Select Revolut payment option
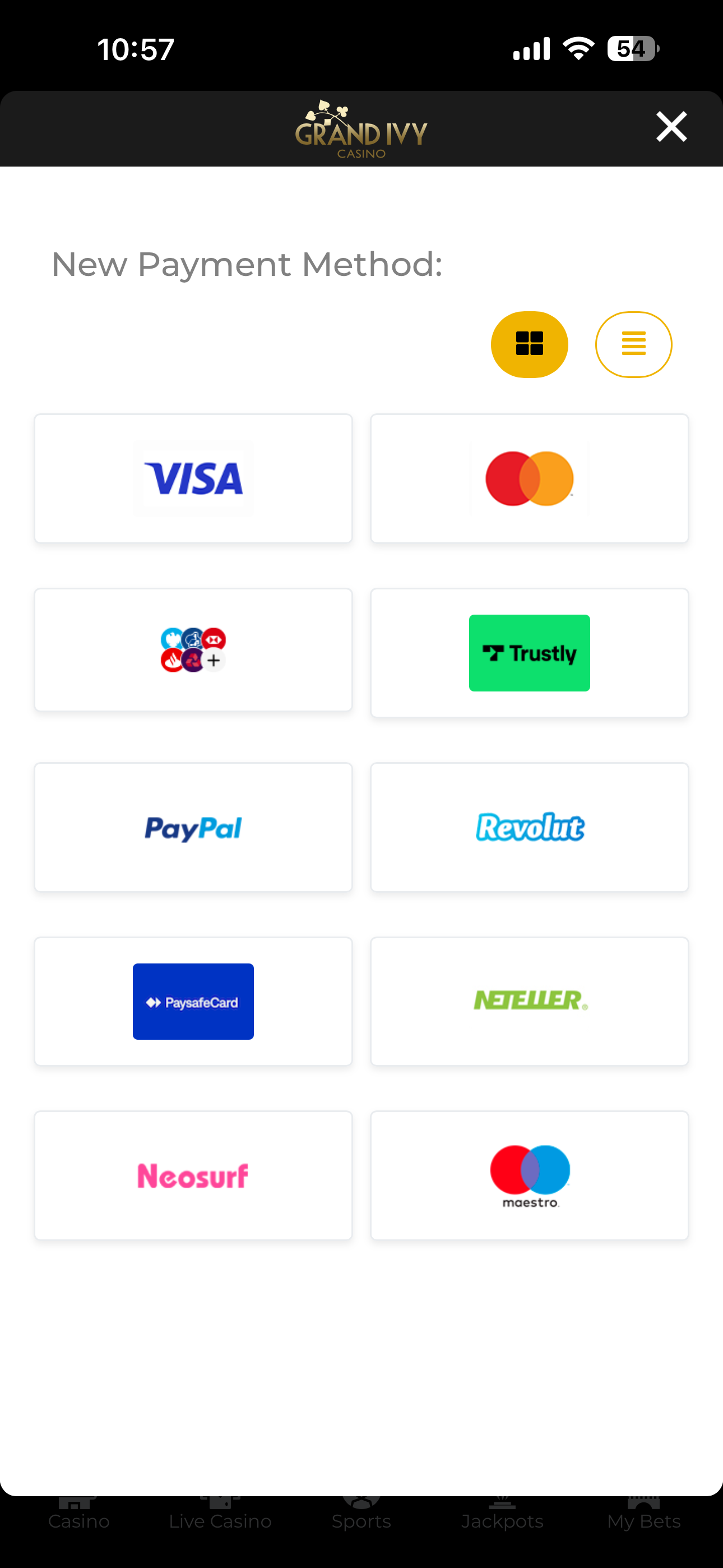723x1568 pixels. tap(530, 827)
